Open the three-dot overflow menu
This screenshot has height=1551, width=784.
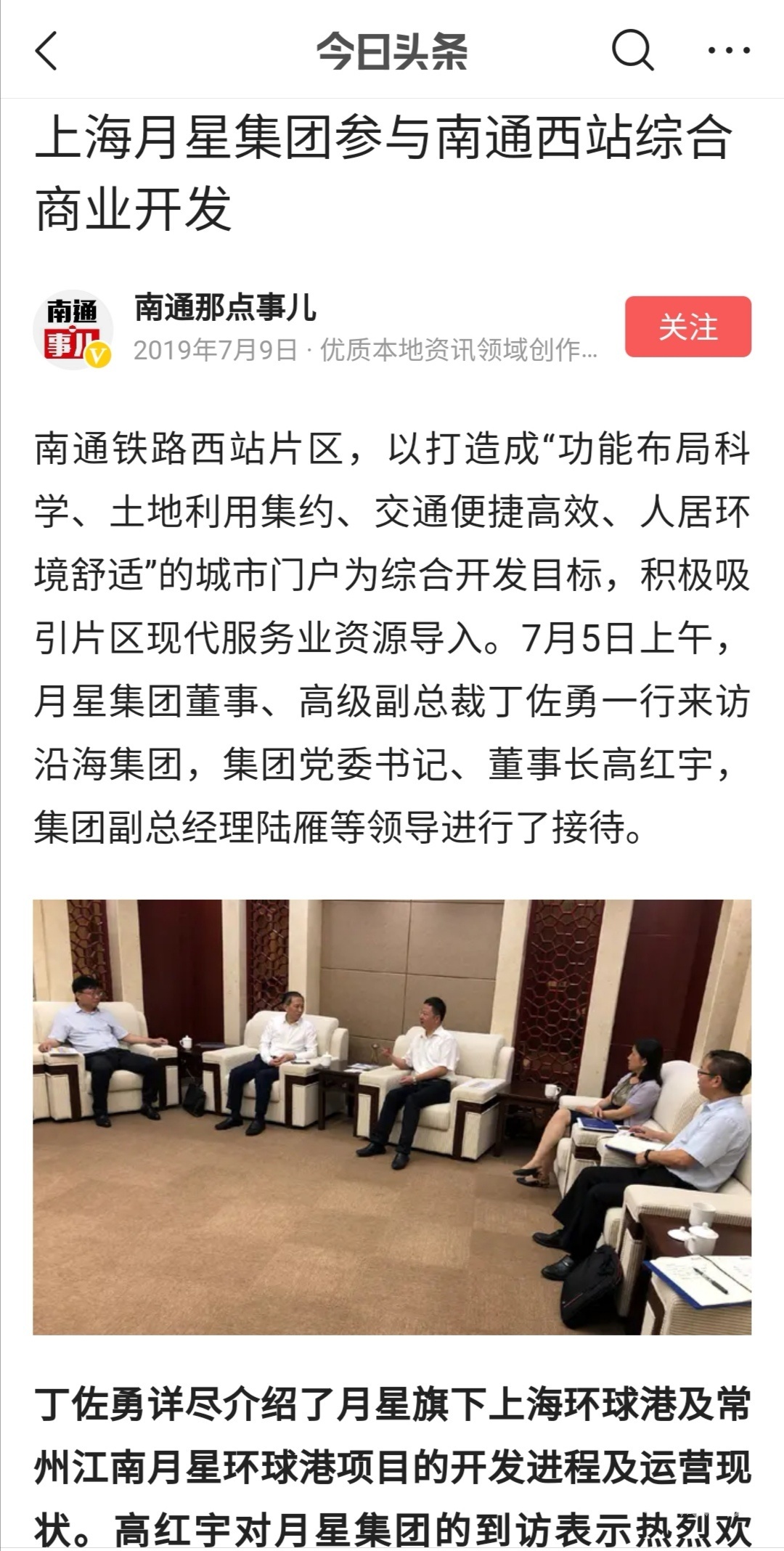pyautogui.click(x=728, y=51)
